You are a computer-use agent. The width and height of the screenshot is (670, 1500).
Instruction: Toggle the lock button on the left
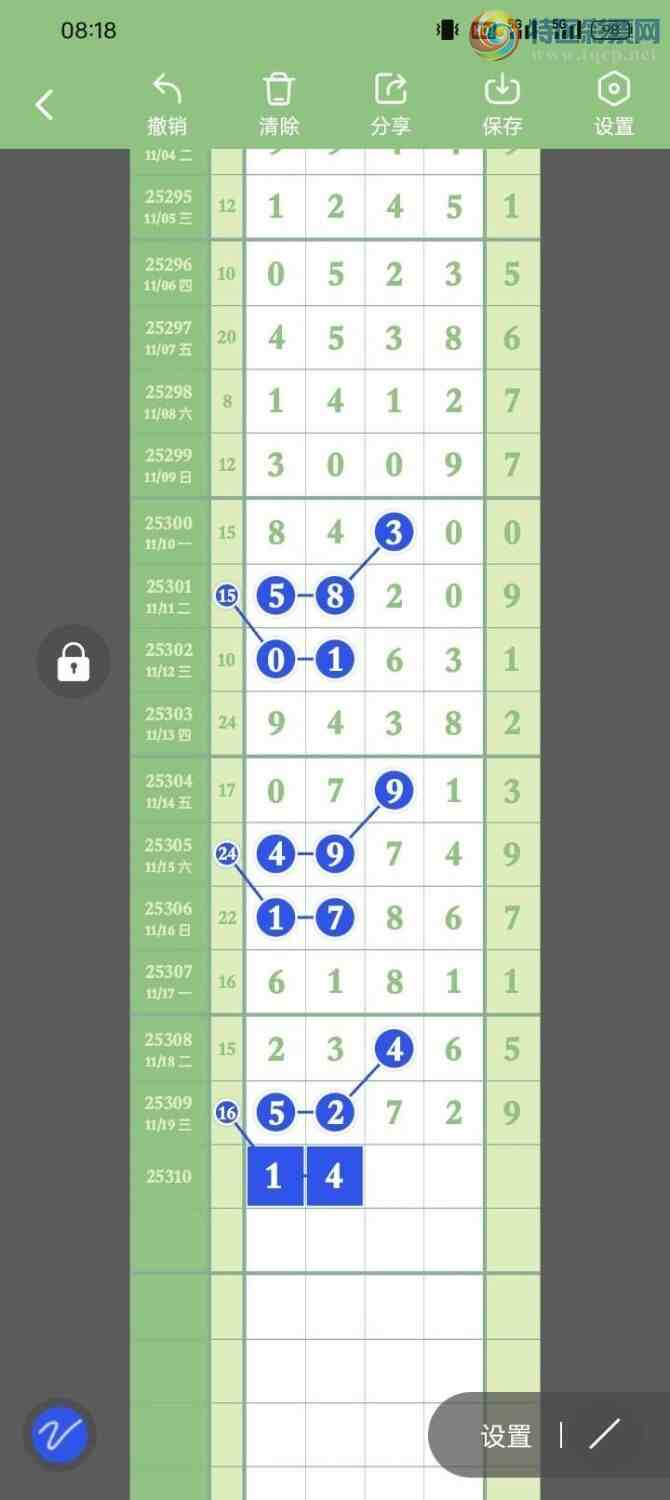pos(73,661)
